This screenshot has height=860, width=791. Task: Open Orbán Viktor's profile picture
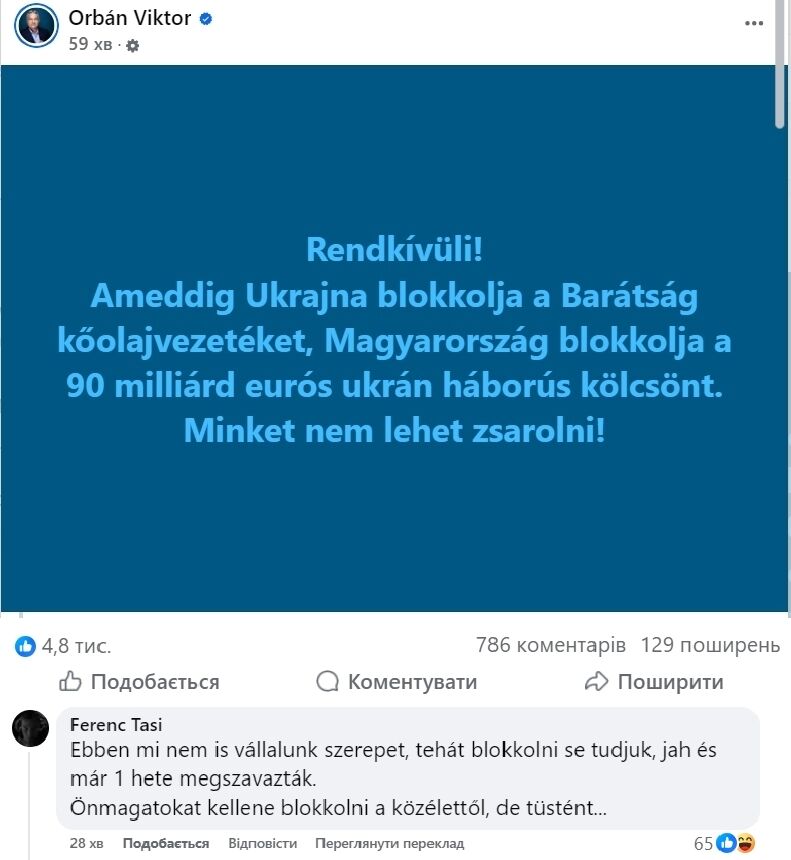(x=37, y=26)
